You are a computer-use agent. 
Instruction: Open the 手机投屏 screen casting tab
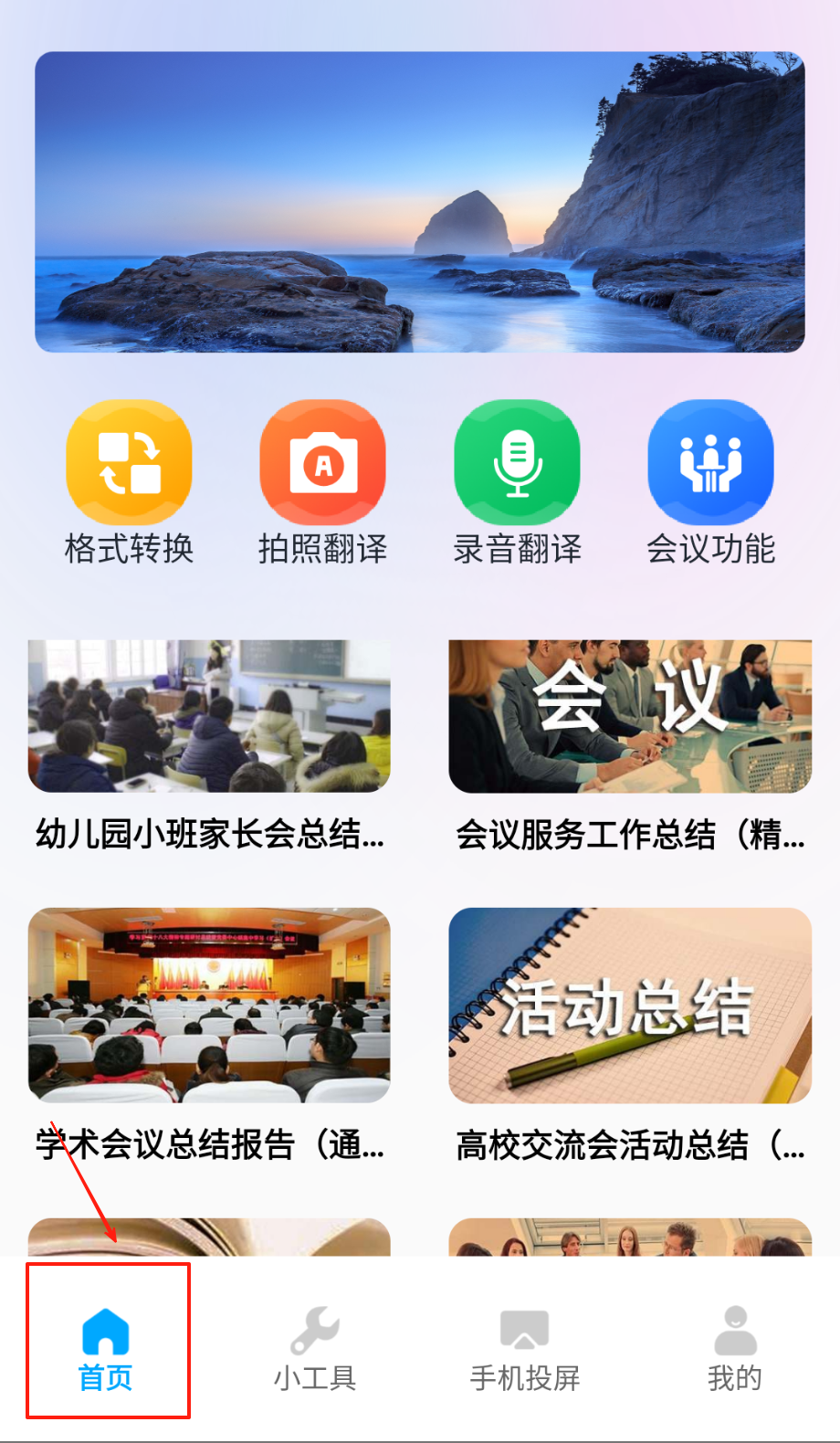pyautogui.click(x=525, y=1347)
